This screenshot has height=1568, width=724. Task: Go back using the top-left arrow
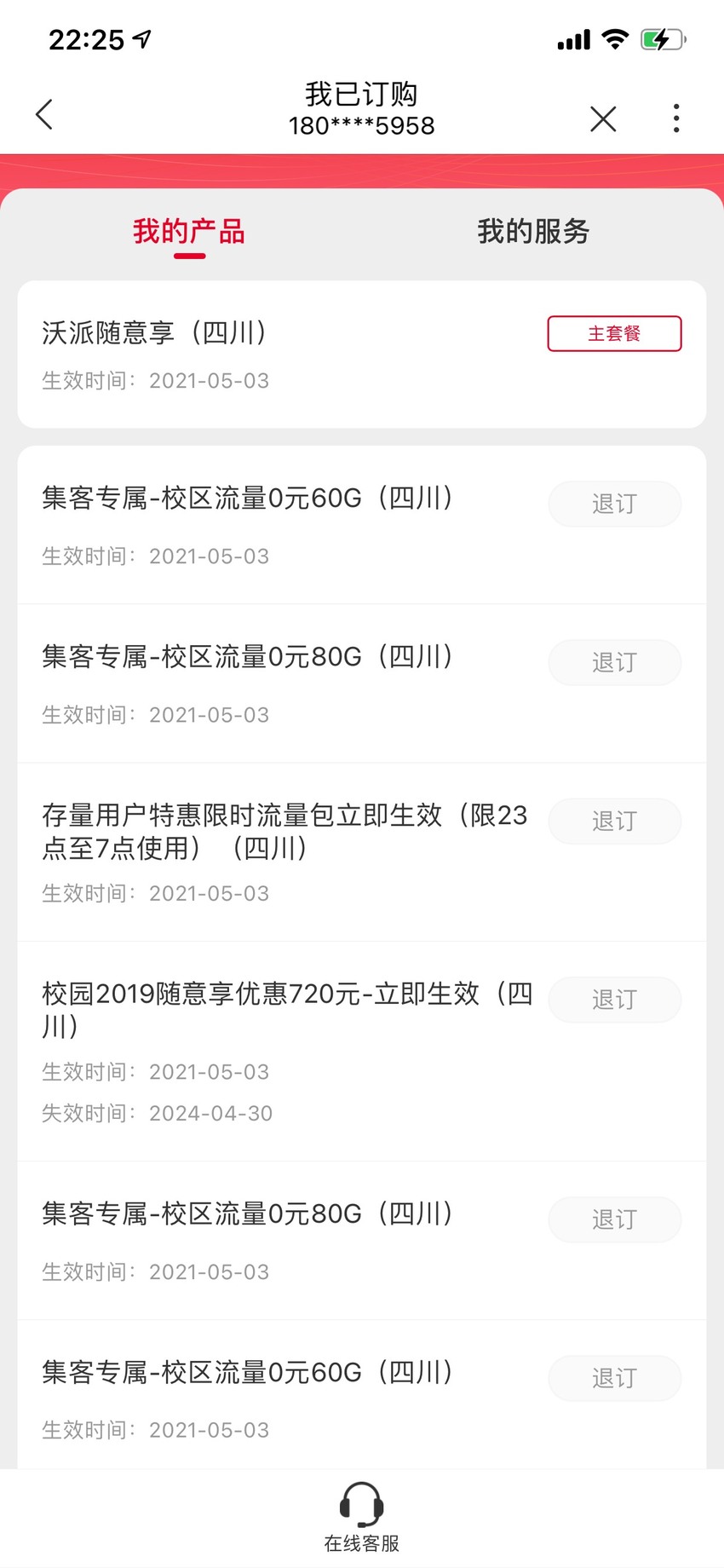(x=44, y=114)
